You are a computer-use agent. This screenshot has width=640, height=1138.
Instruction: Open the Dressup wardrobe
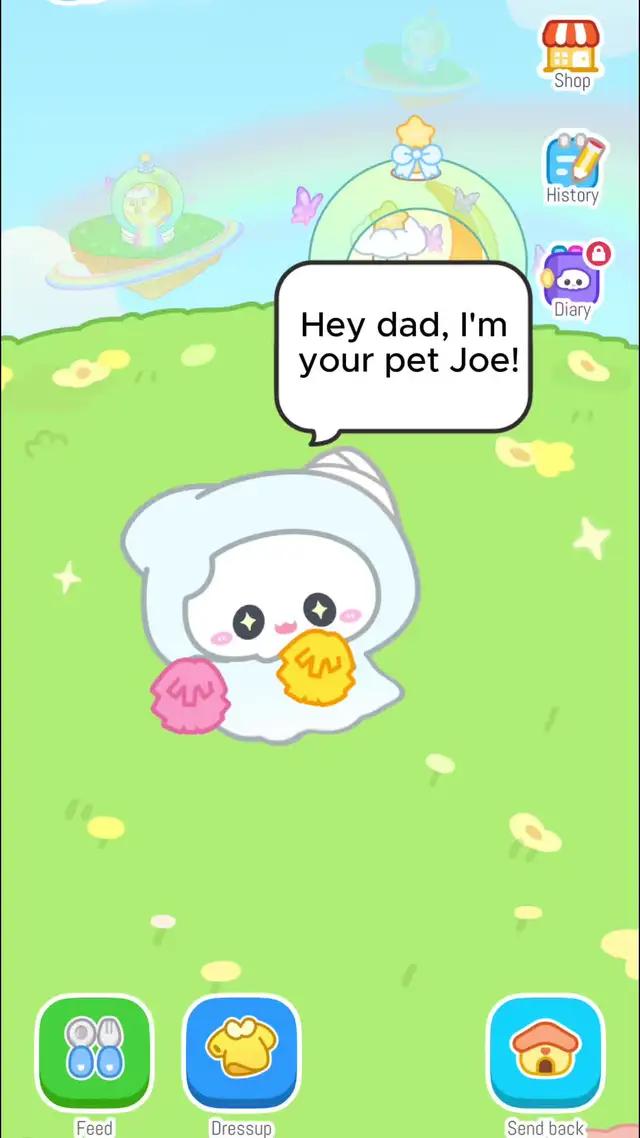[x=241, y=1052]
